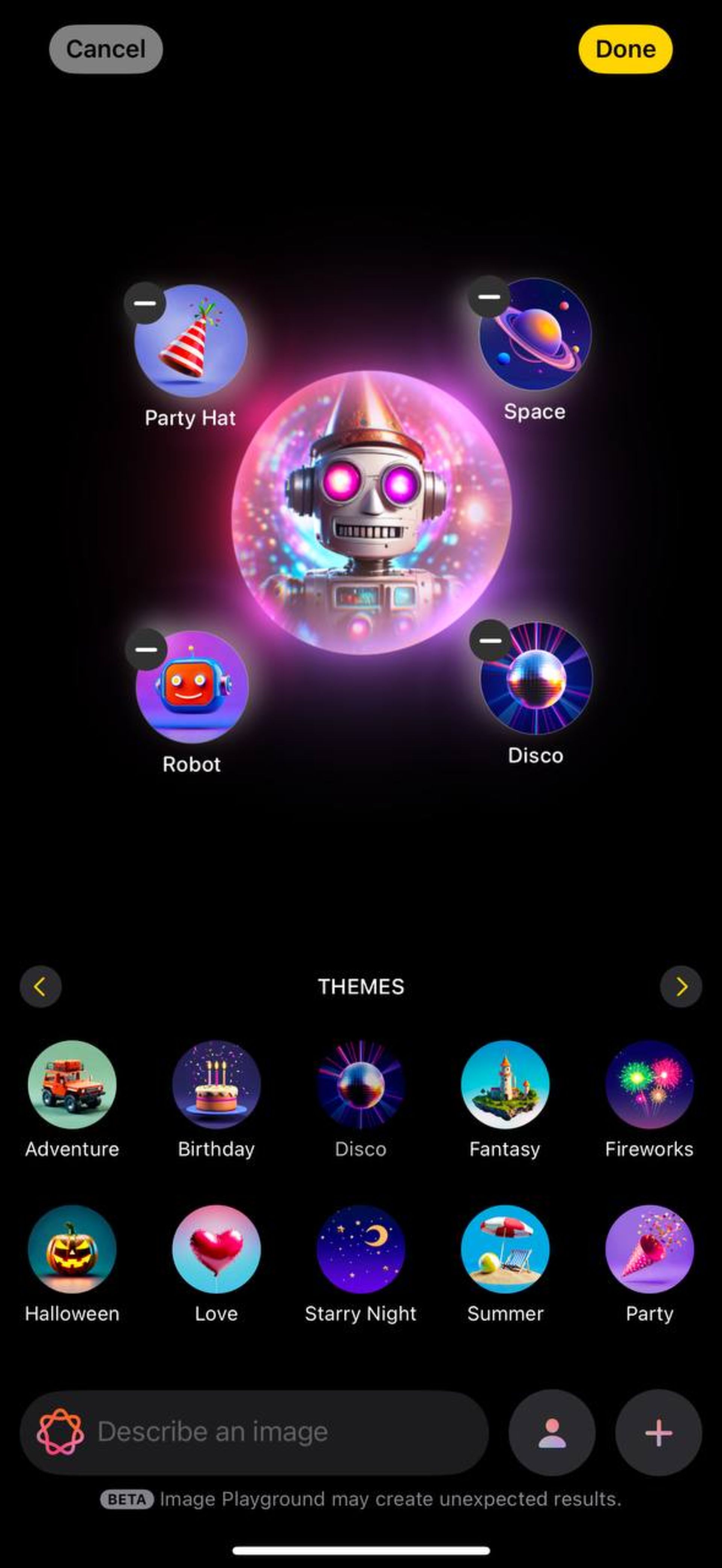Choose a person for the image

[x=552, y=1432]
